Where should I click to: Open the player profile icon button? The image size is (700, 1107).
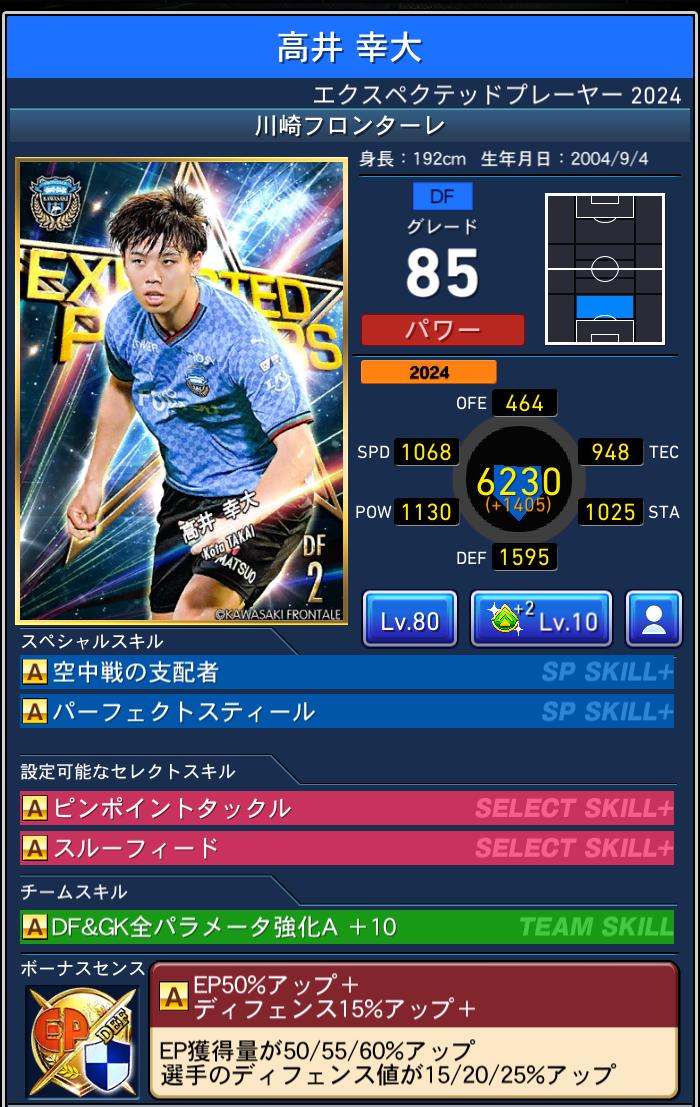tap(654, 620)
